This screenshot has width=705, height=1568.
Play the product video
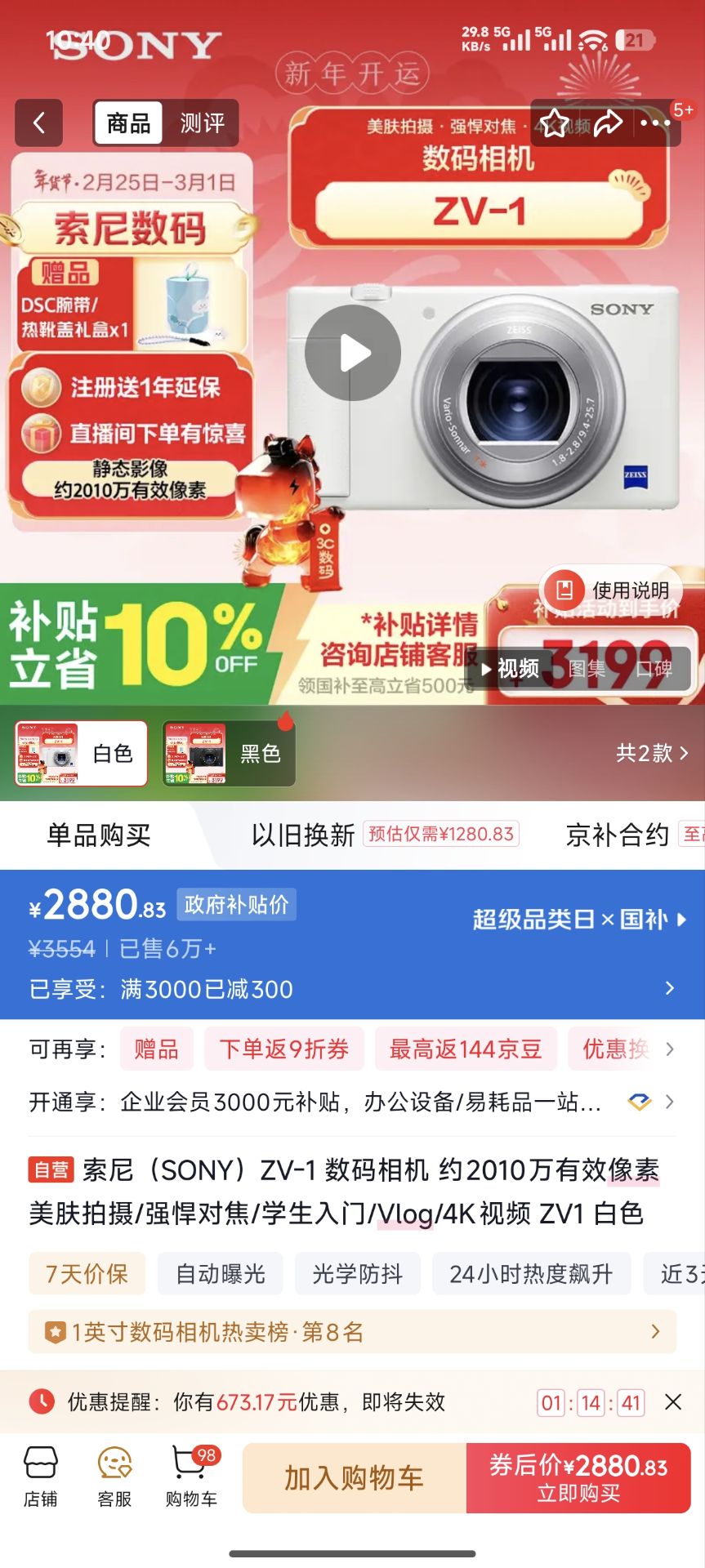tap(353, 353)
